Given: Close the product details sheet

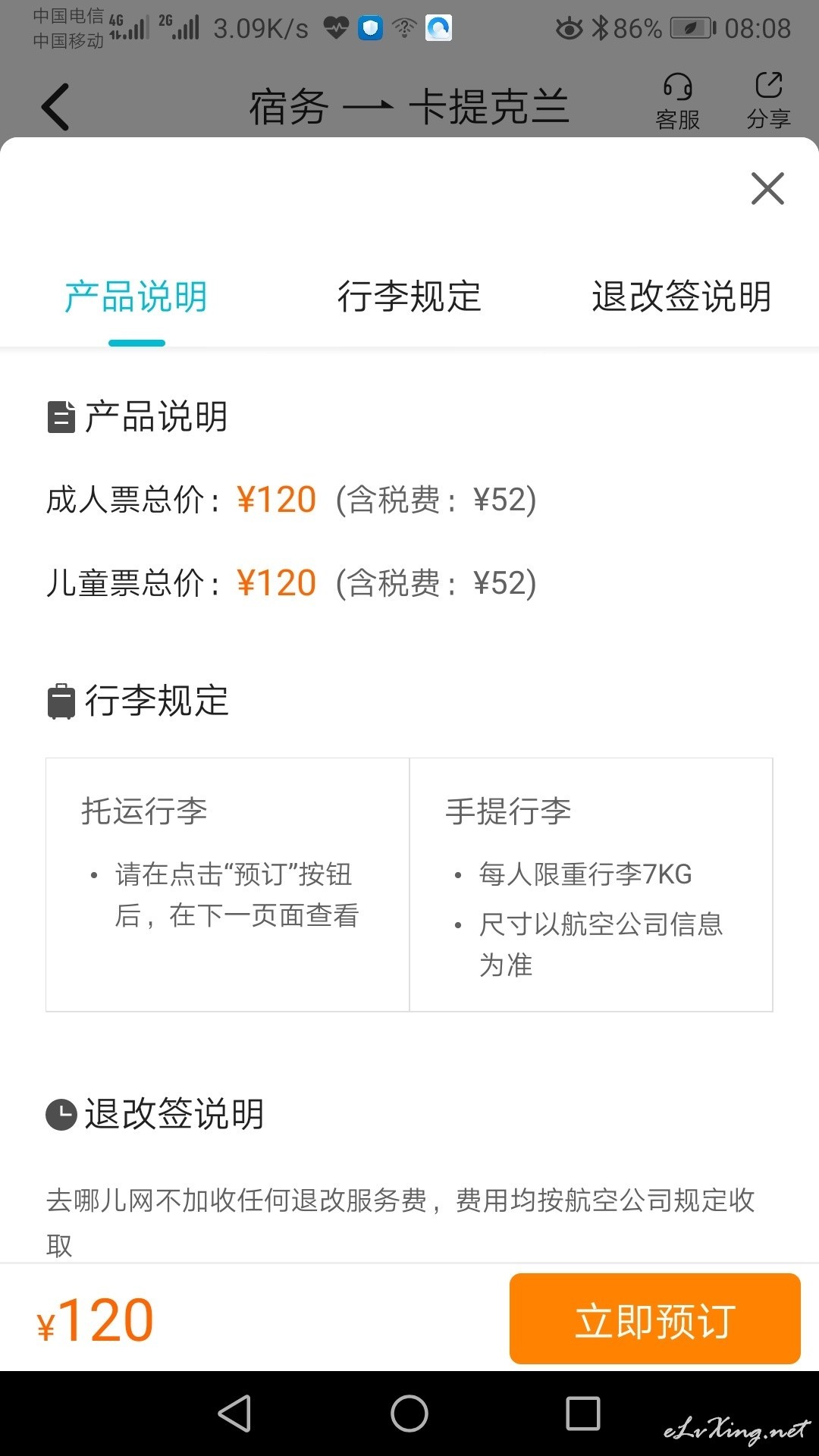Looking at the screenshot, I should coord(767,188).
